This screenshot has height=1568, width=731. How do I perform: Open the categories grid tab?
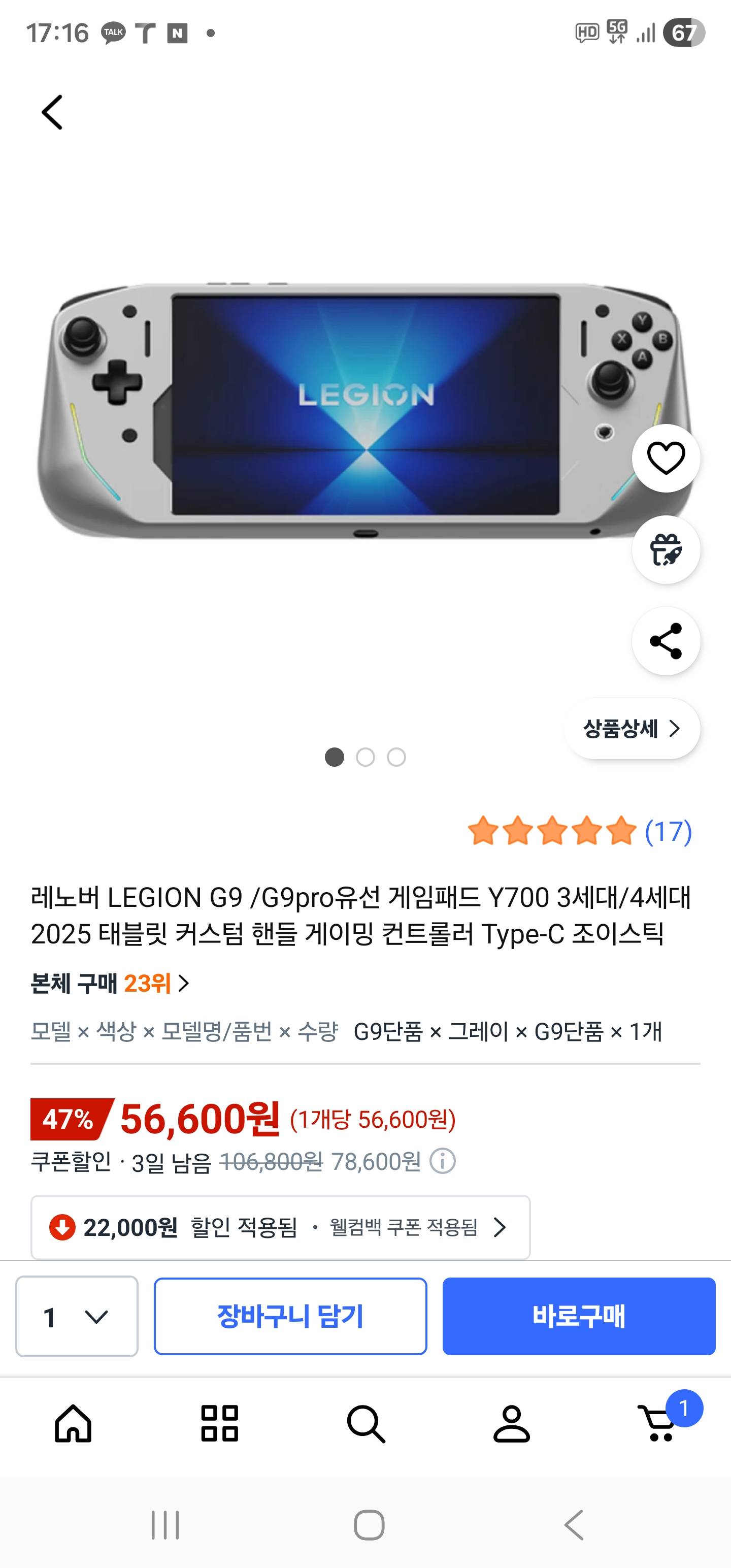point(219,1424)
